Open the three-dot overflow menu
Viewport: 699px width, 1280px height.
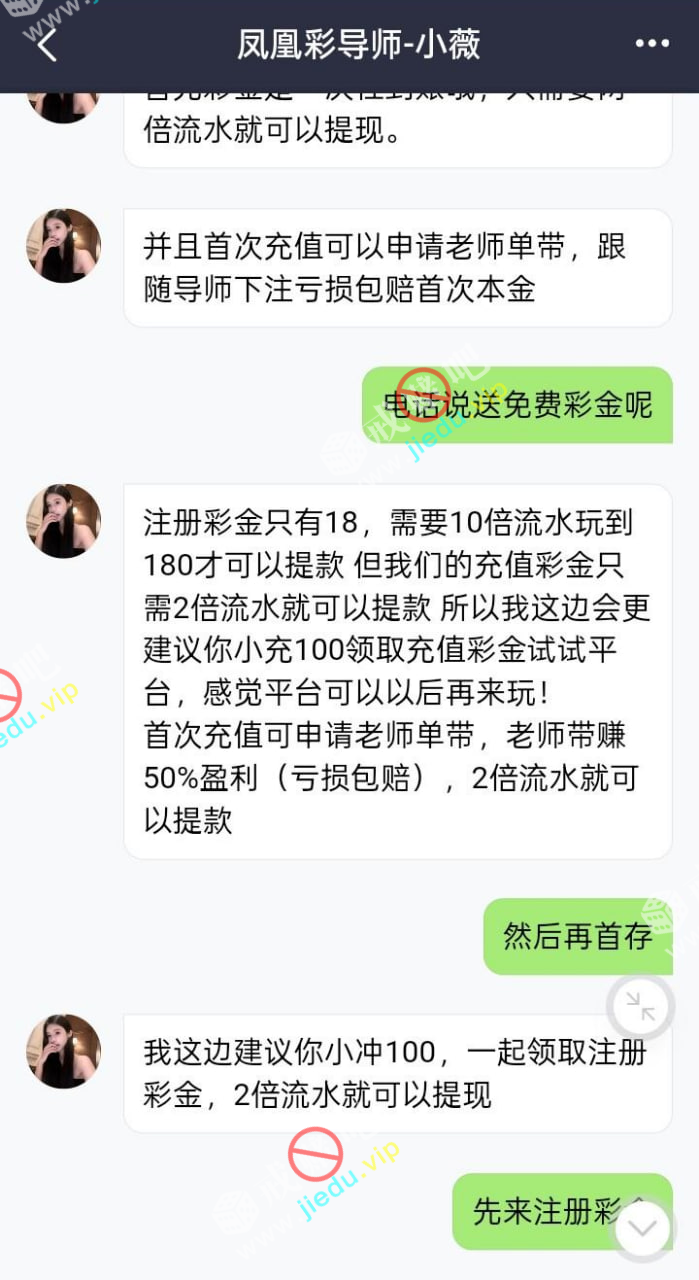tap(652, 44)
